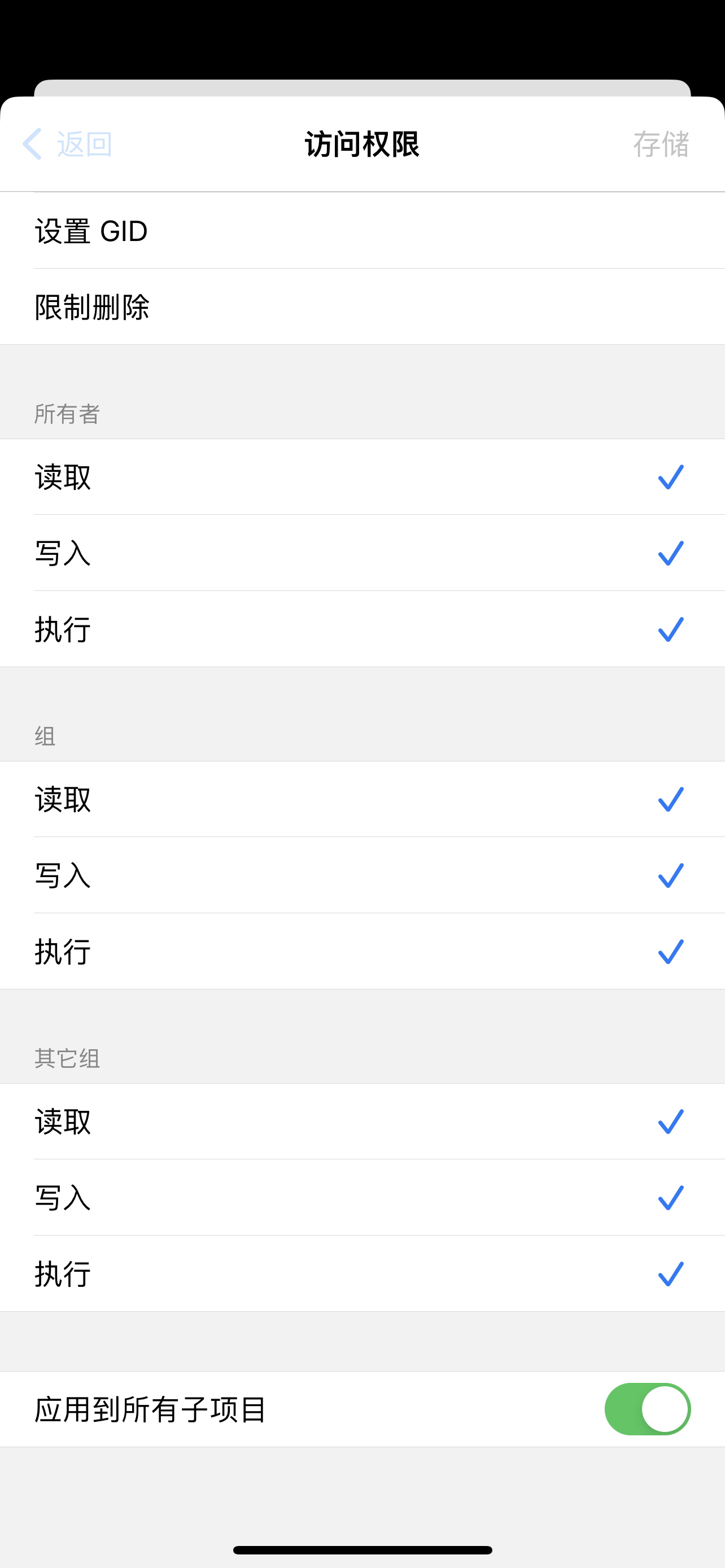This screenshot has width=725, height=1568.
Task: Tap the checkmark icon next to group 写入
Action: tap(670, 877)
